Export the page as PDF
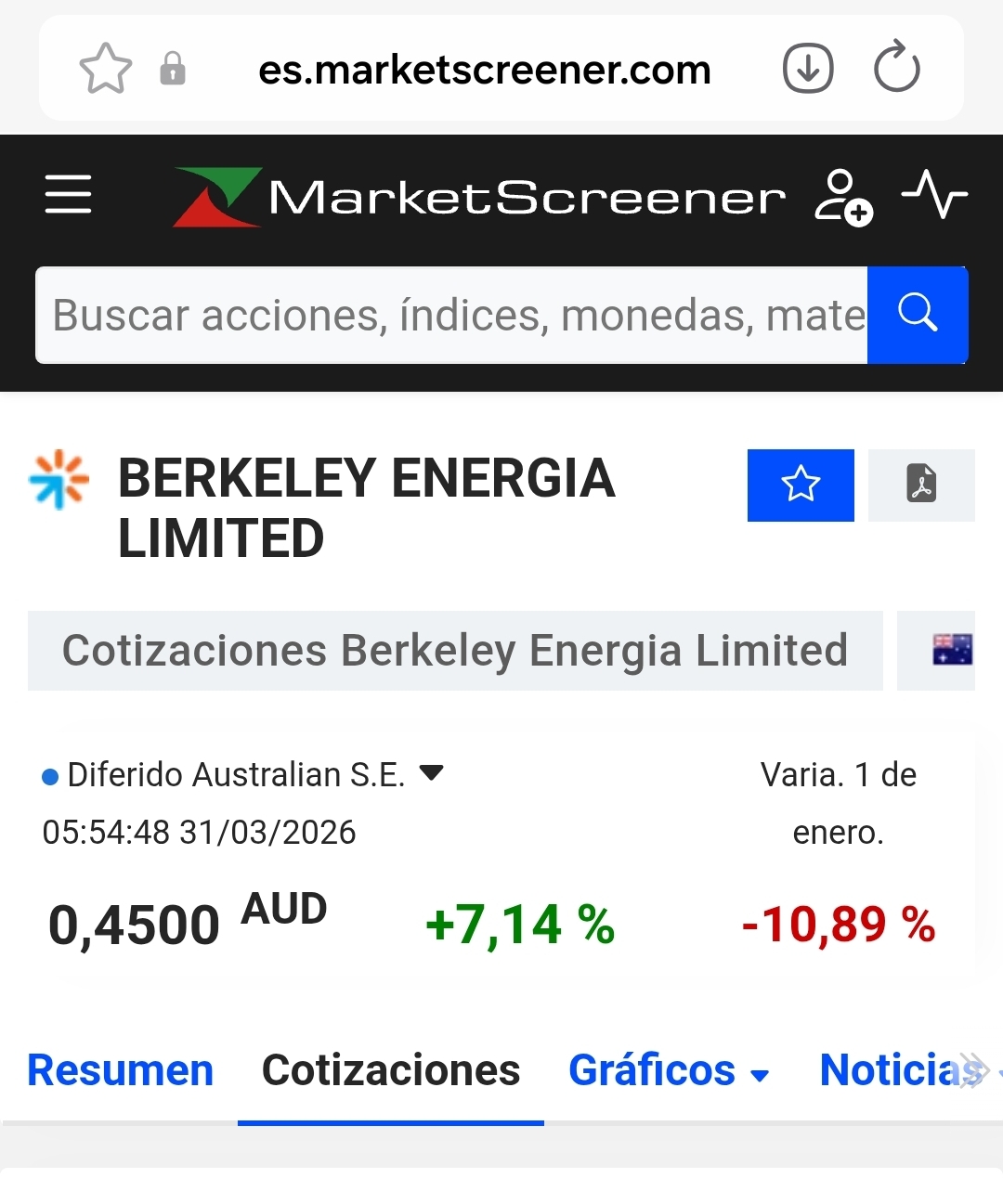The width and height of the screenshot is (1003, 1204). [921, 485]
